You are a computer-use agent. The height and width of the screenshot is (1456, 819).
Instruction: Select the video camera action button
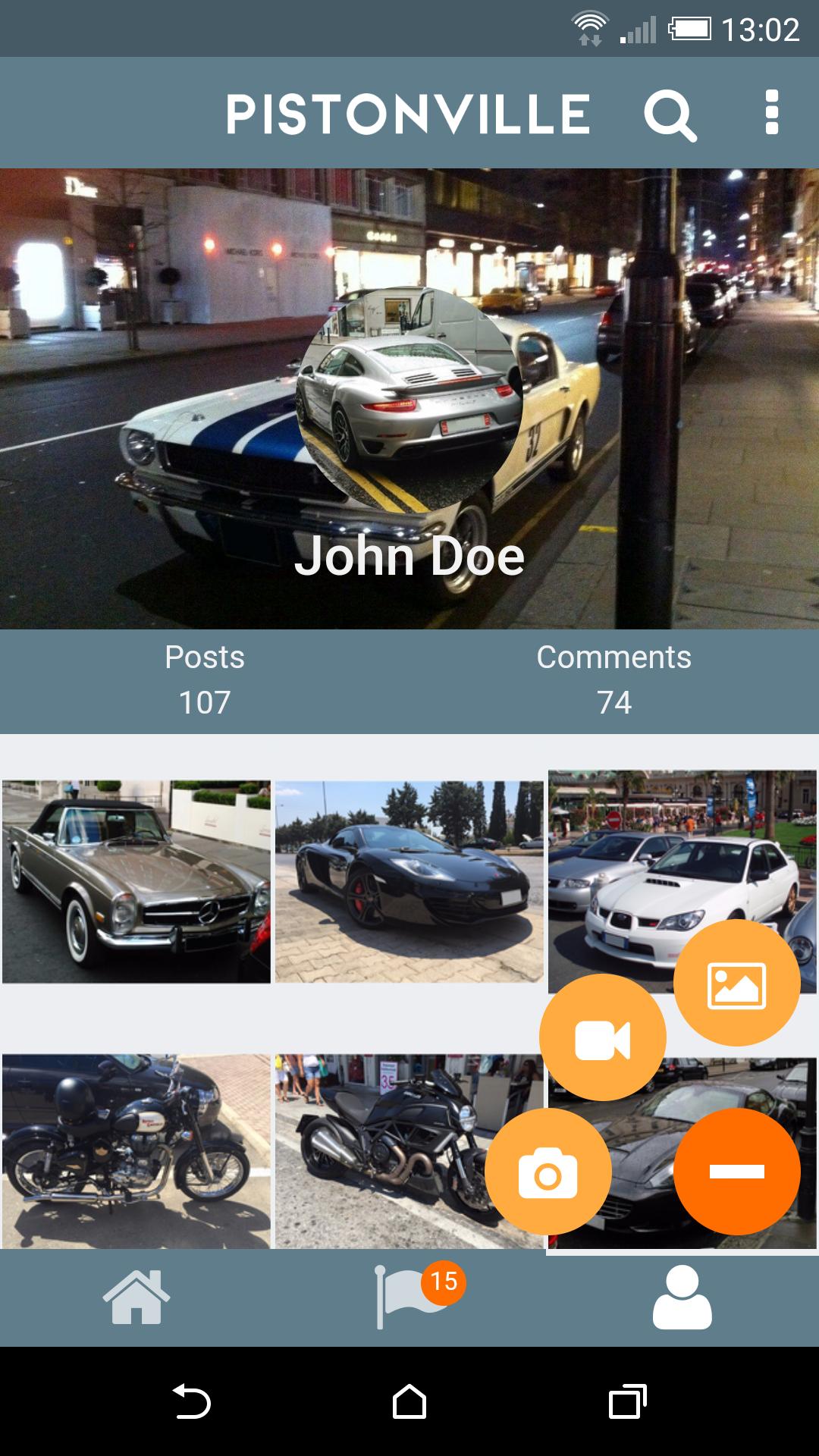tap(602, 1038)
